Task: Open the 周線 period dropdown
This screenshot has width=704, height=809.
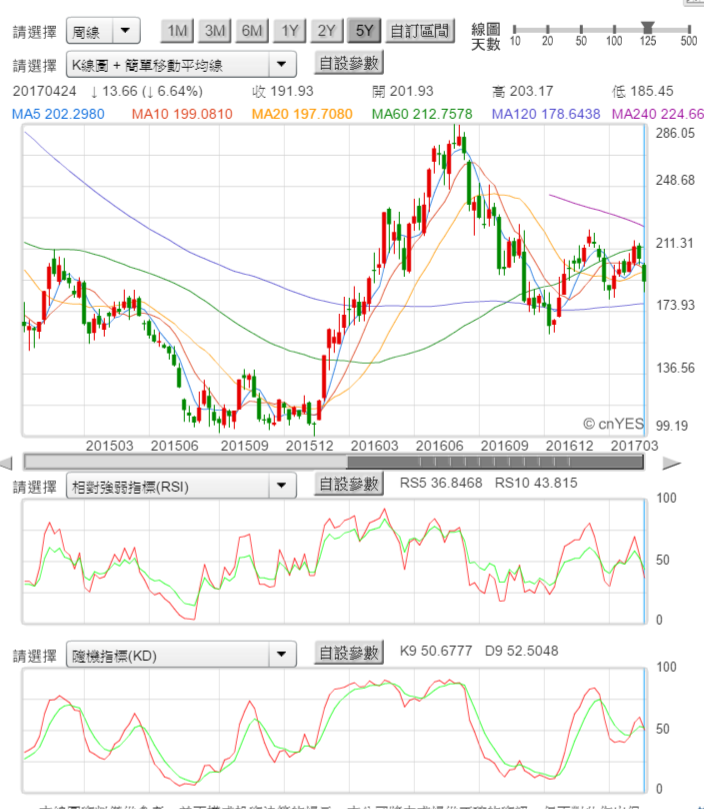Action: click(103, 31)
